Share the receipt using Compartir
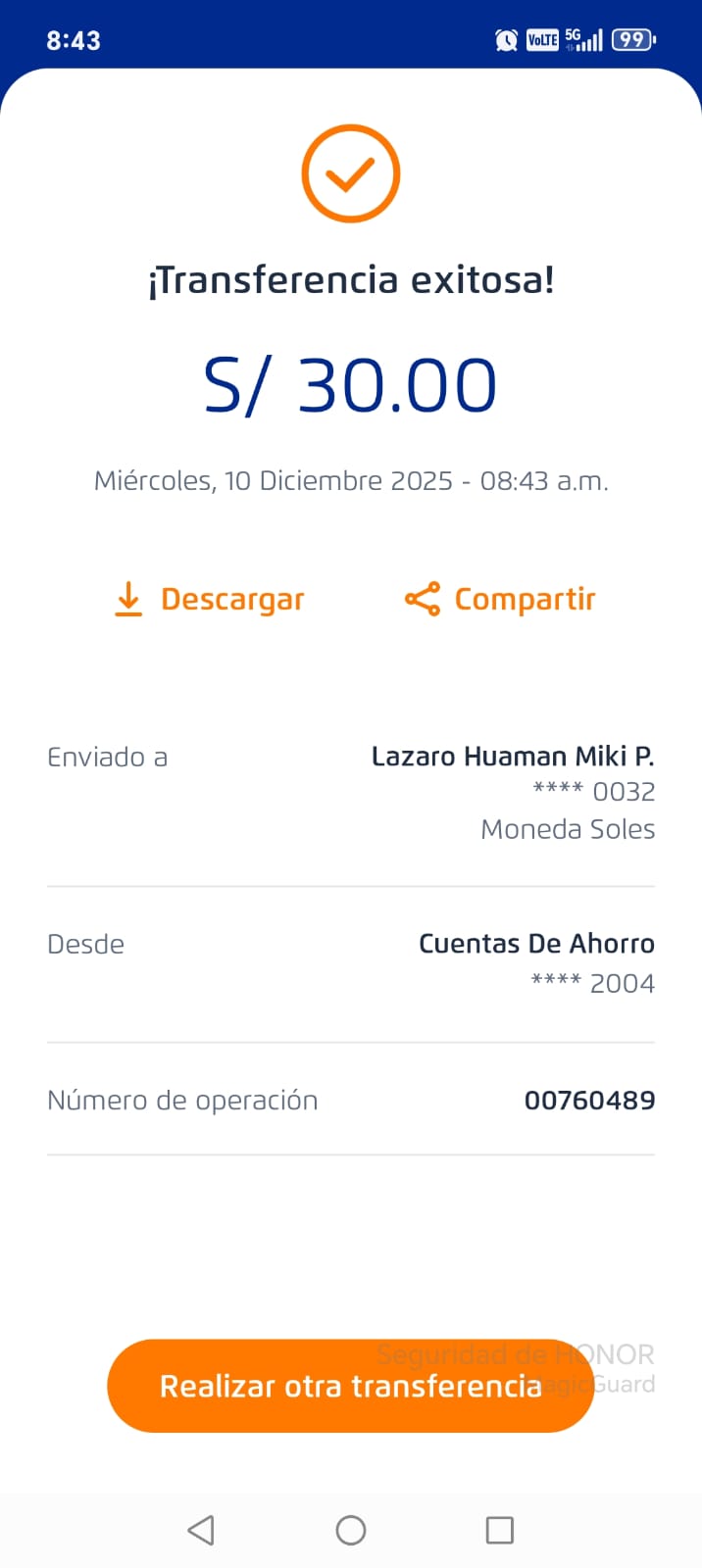 (500, 599)
